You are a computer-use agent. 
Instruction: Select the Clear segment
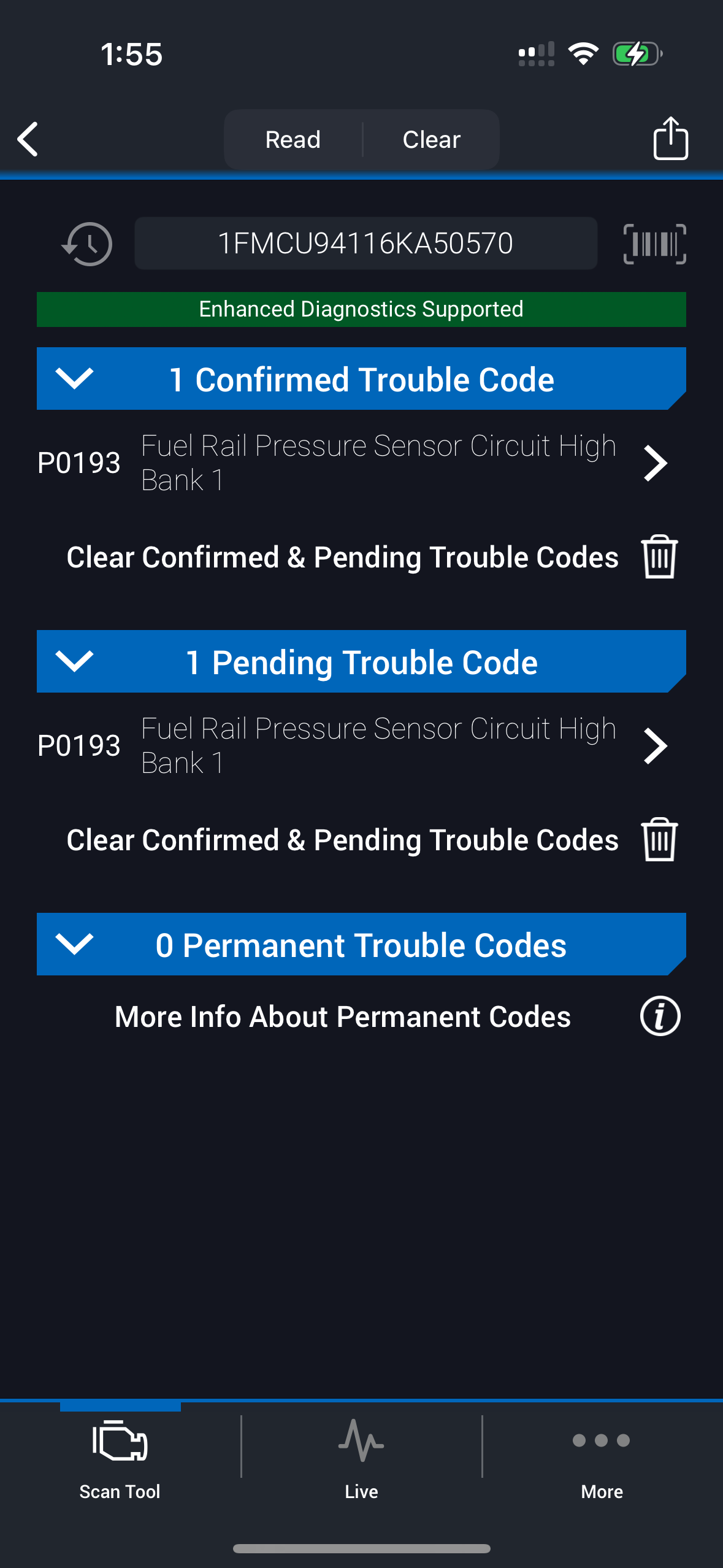point(431,140)
